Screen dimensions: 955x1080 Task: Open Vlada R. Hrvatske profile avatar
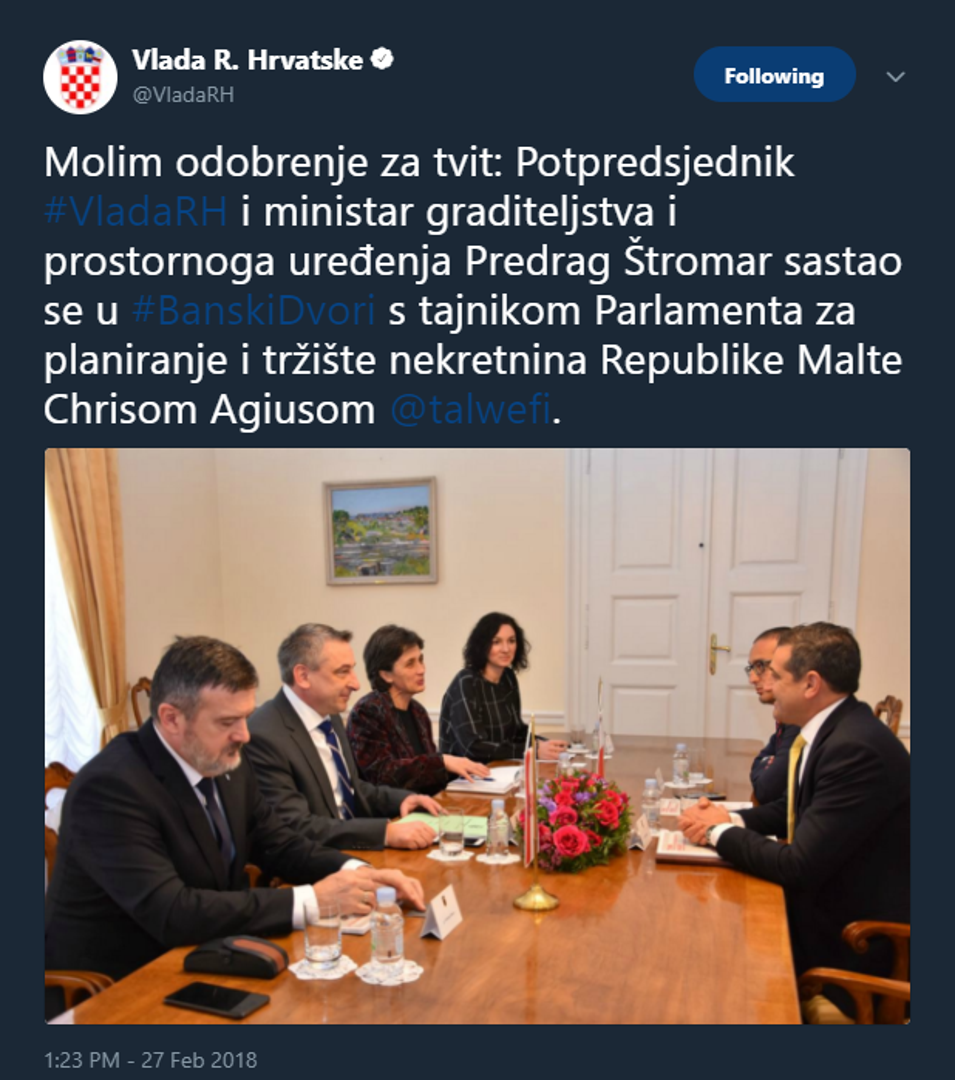tap(80, 77)
